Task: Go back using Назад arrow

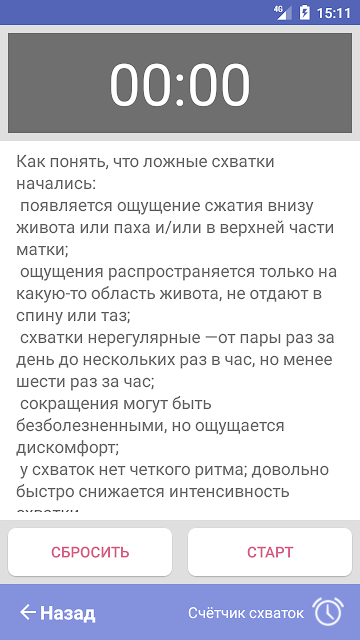Action: 58,613
